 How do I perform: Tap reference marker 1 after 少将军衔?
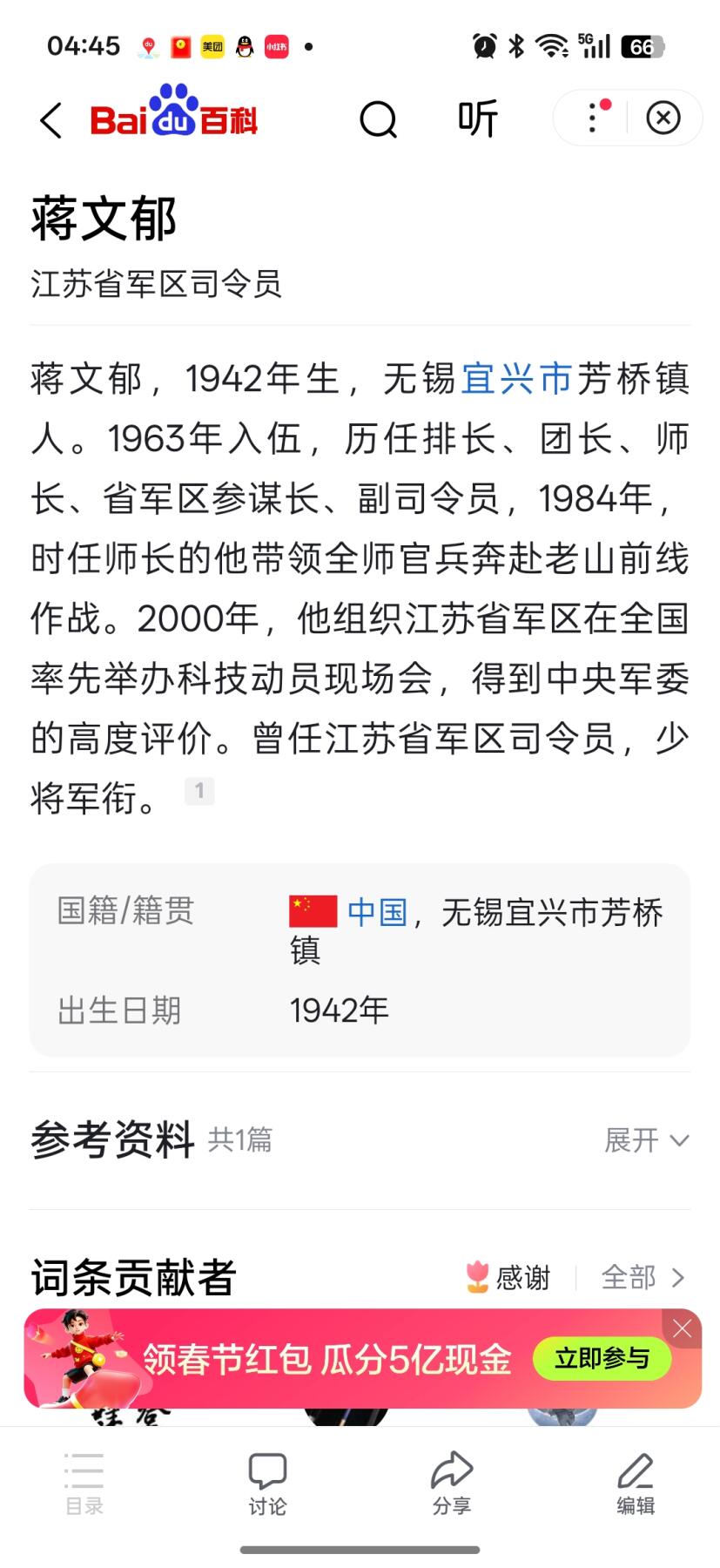pyautogui.click(x=199, y=790)
